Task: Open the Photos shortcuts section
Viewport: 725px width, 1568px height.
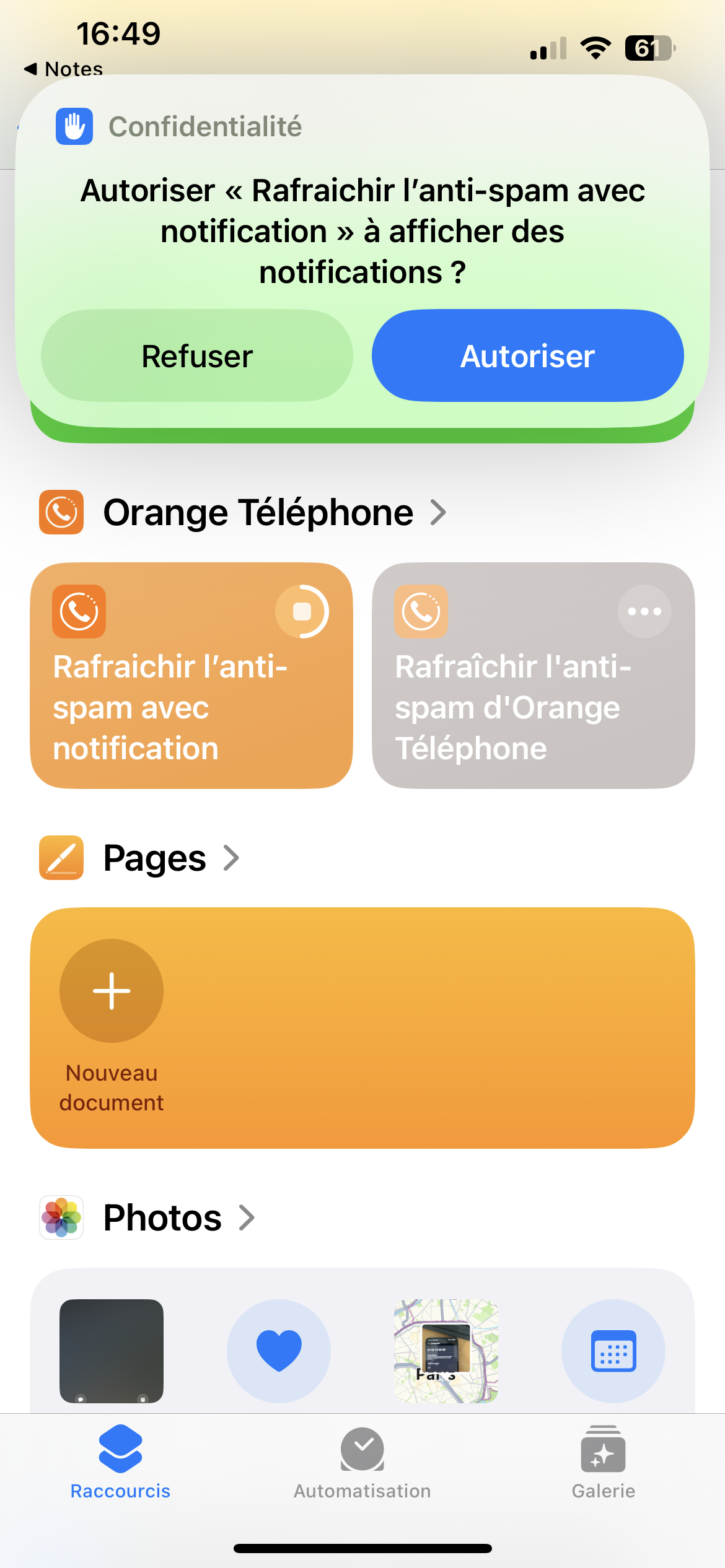Action: 162,1218
